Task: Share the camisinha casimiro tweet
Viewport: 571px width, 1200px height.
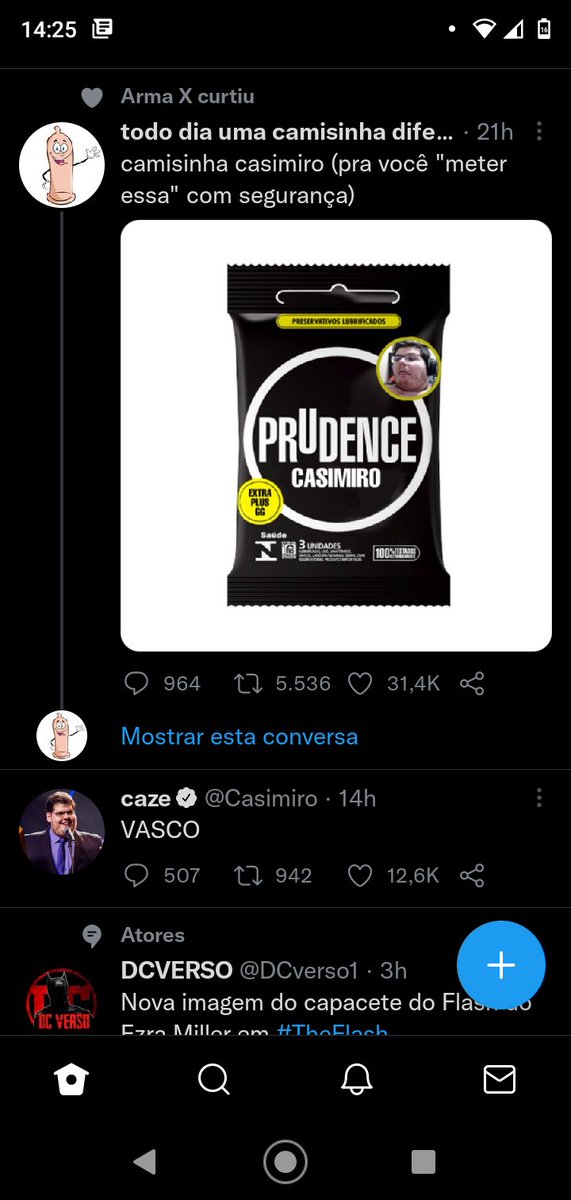Action: tap(472, 683)
